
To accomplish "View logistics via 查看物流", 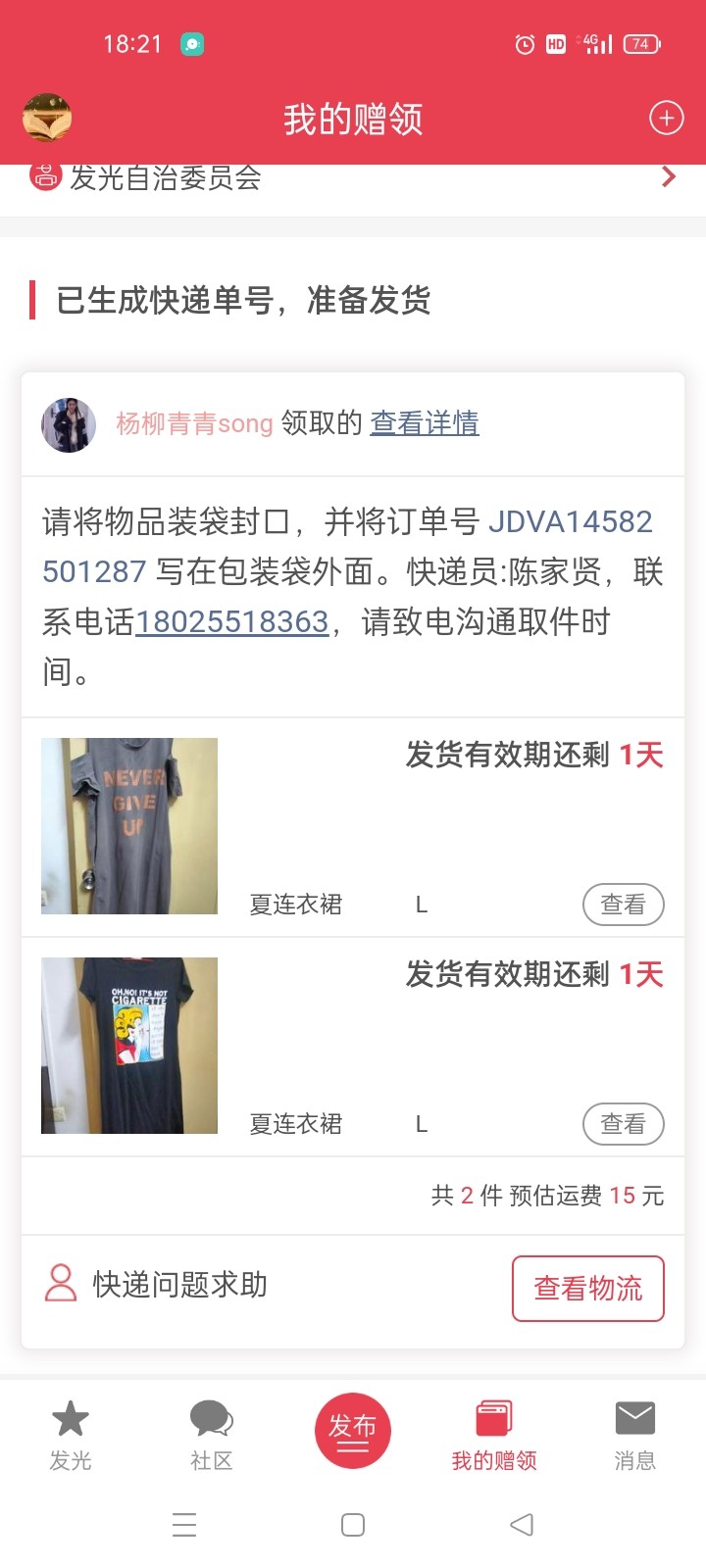I will click(588, 1289).
